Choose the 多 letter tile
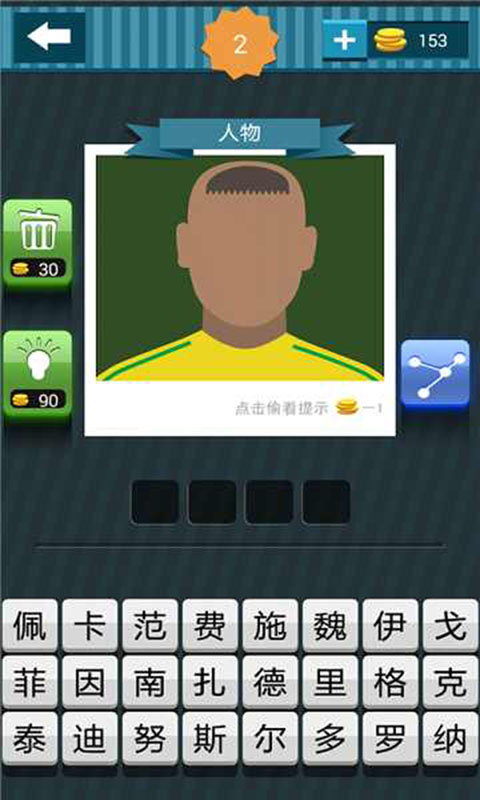 330,739
